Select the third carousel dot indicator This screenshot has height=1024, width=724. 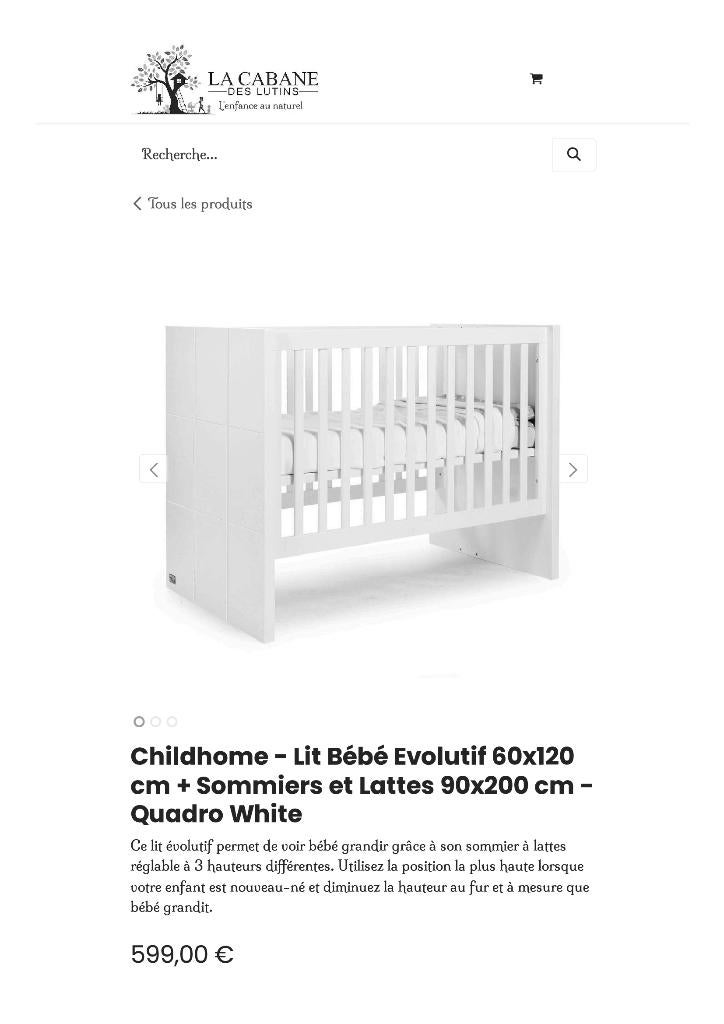pos(171,721)
